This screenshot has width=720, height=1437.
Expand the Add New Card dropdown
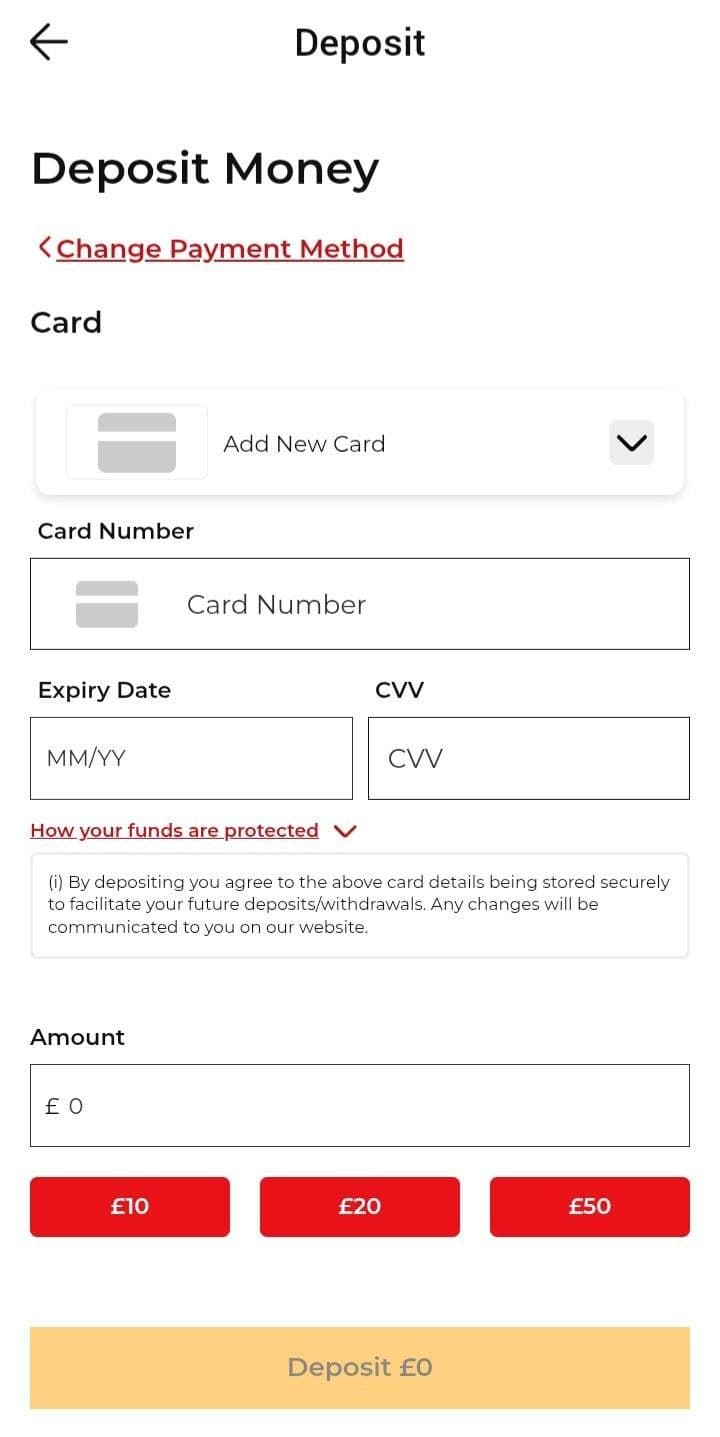point(631,442)
